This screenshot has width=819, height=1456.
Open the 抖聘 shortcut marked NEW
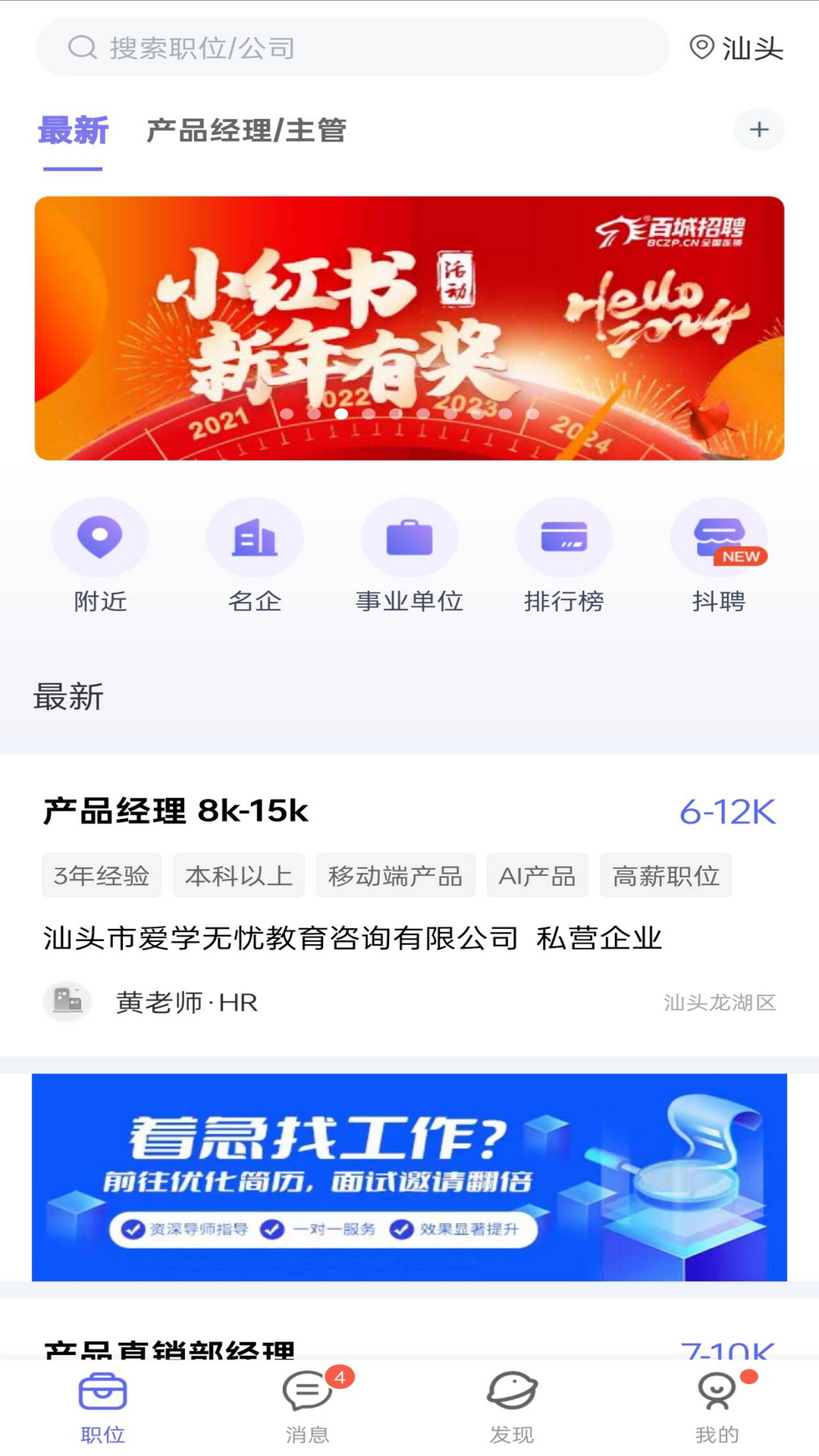click(718, 555)
